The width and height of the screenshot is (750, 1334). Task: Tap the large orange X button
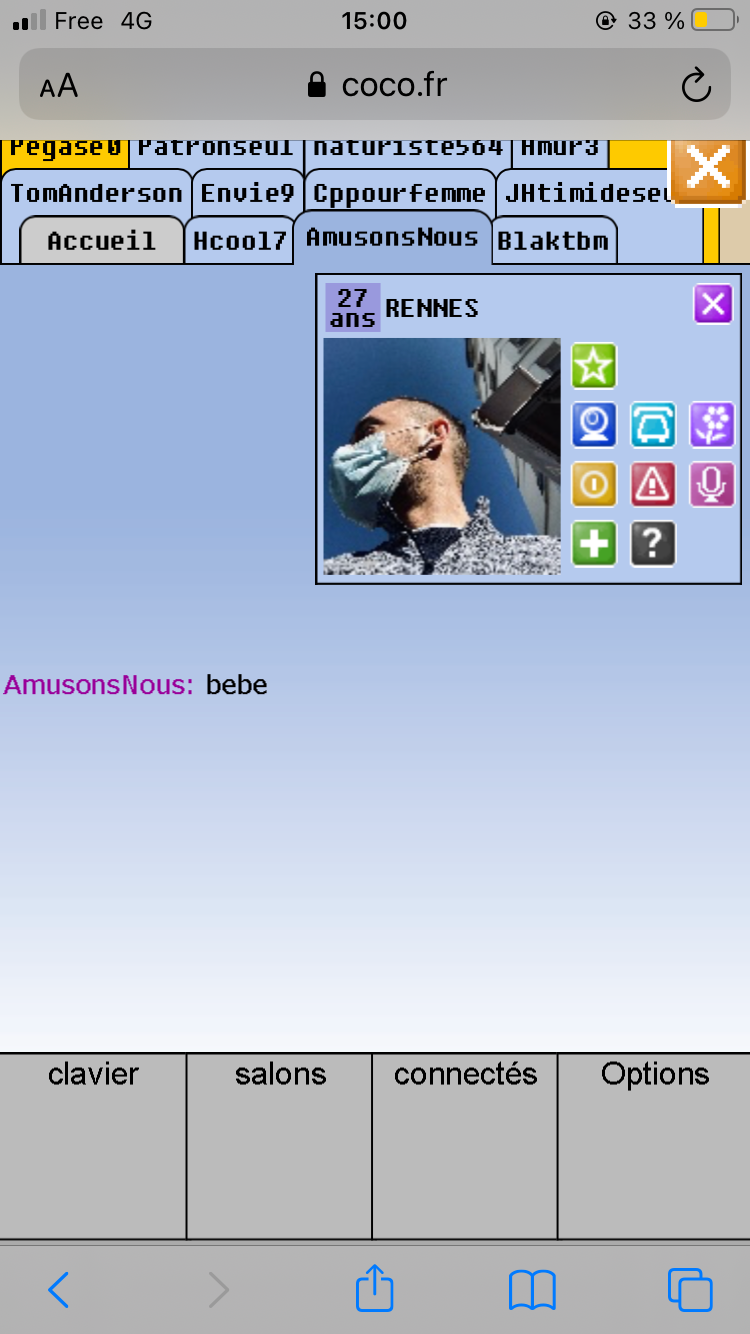pyautogui.click(x=709, y=170)
